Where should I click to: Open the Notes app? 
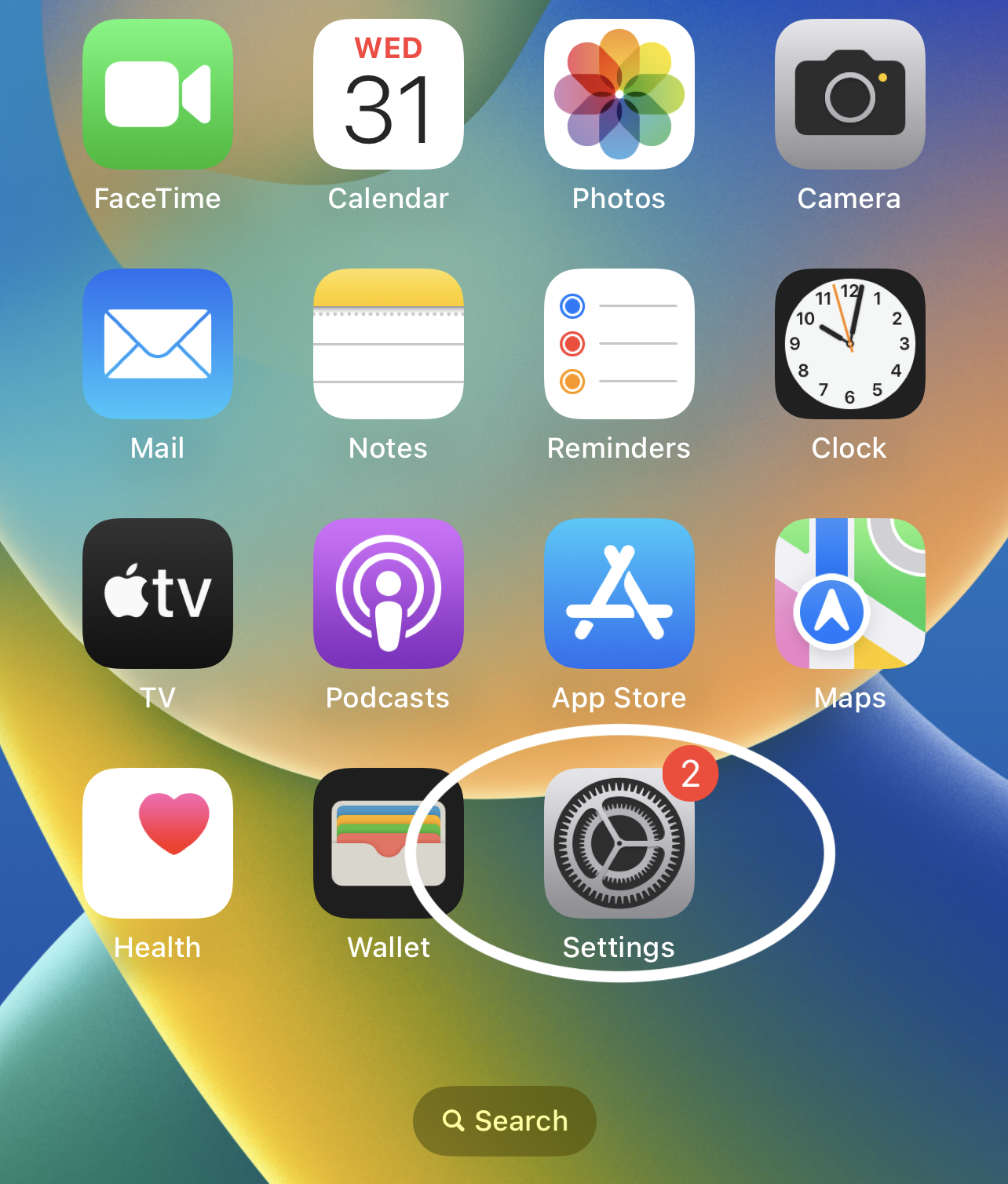(x=389, y=344)
